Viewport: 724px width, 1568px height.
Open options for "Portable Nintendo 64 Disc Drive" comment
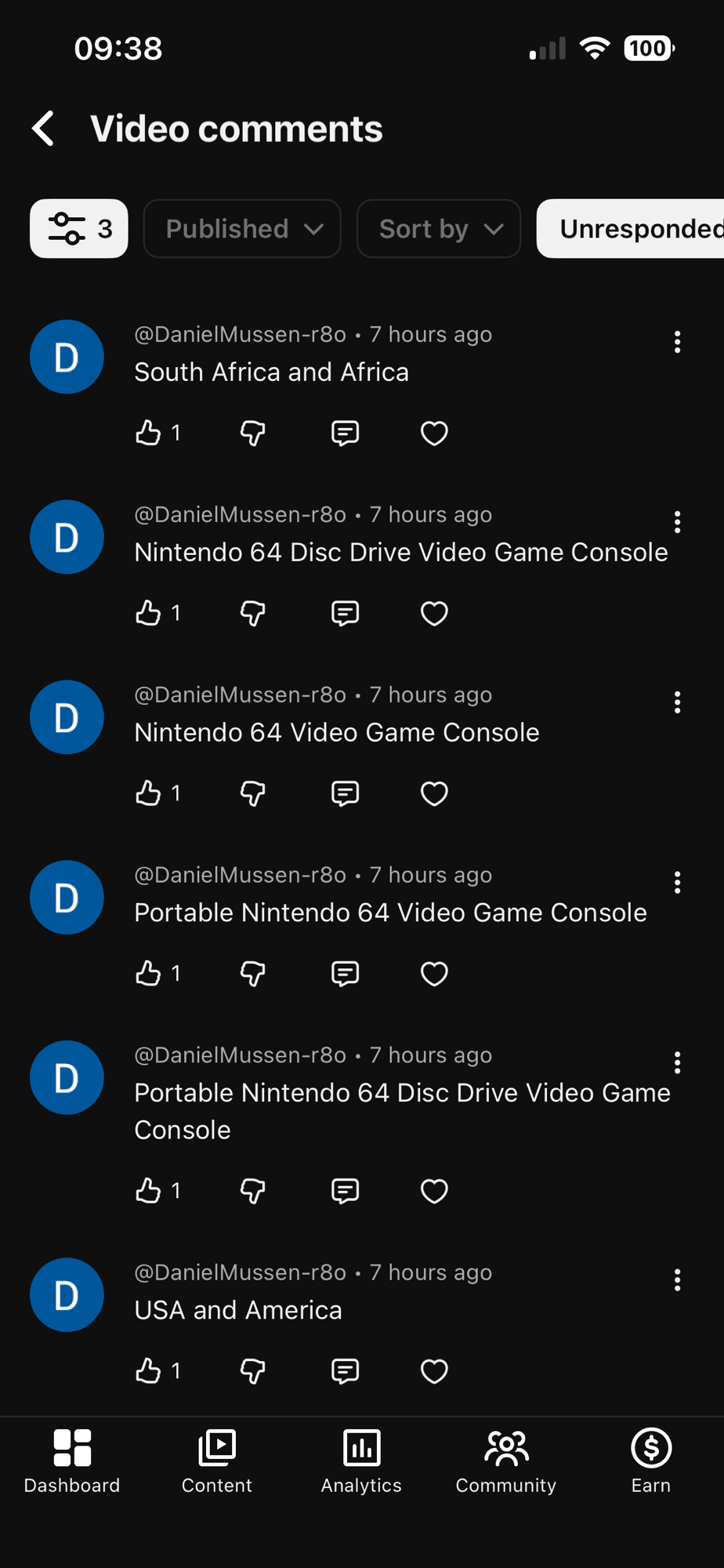coord(677,1063)
